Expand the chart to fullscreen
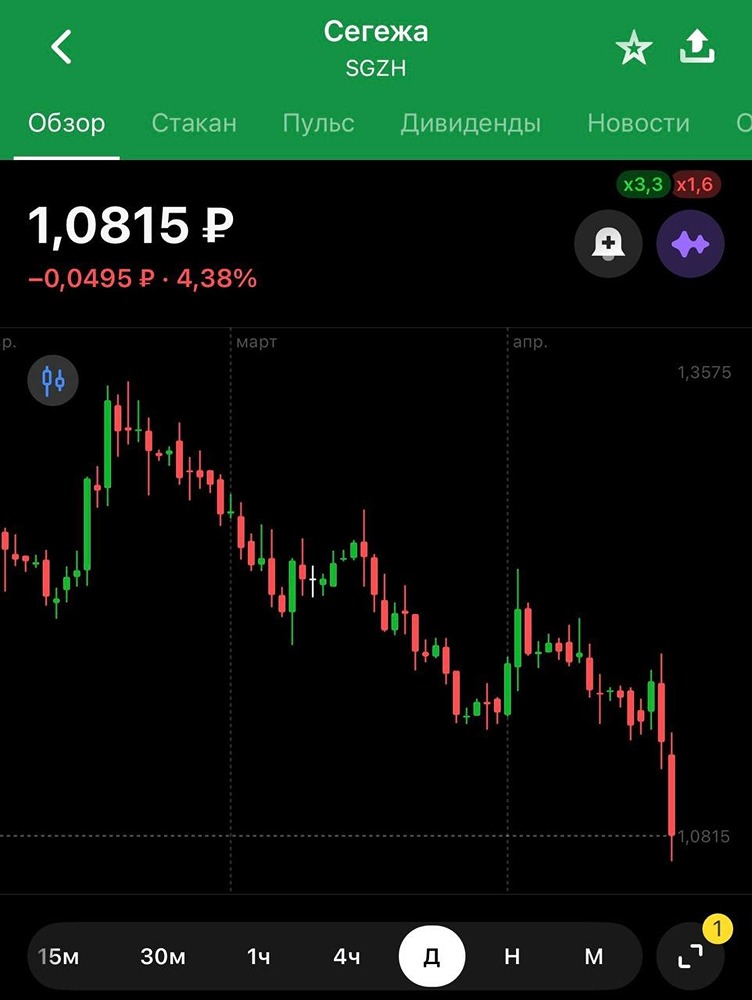The image size is (752, 1000). [690, 957]
